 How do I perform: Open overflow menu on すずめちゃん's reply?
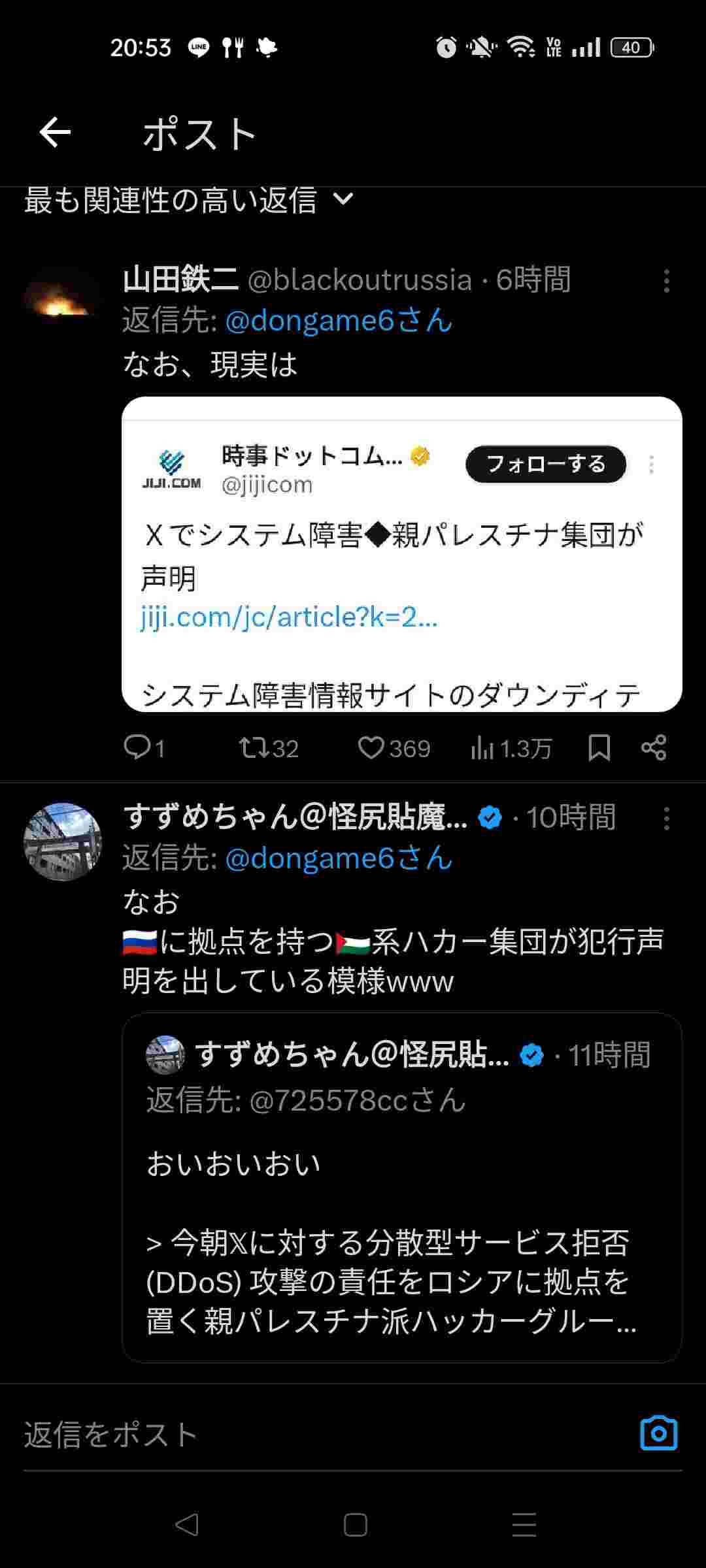pos(666,819)
